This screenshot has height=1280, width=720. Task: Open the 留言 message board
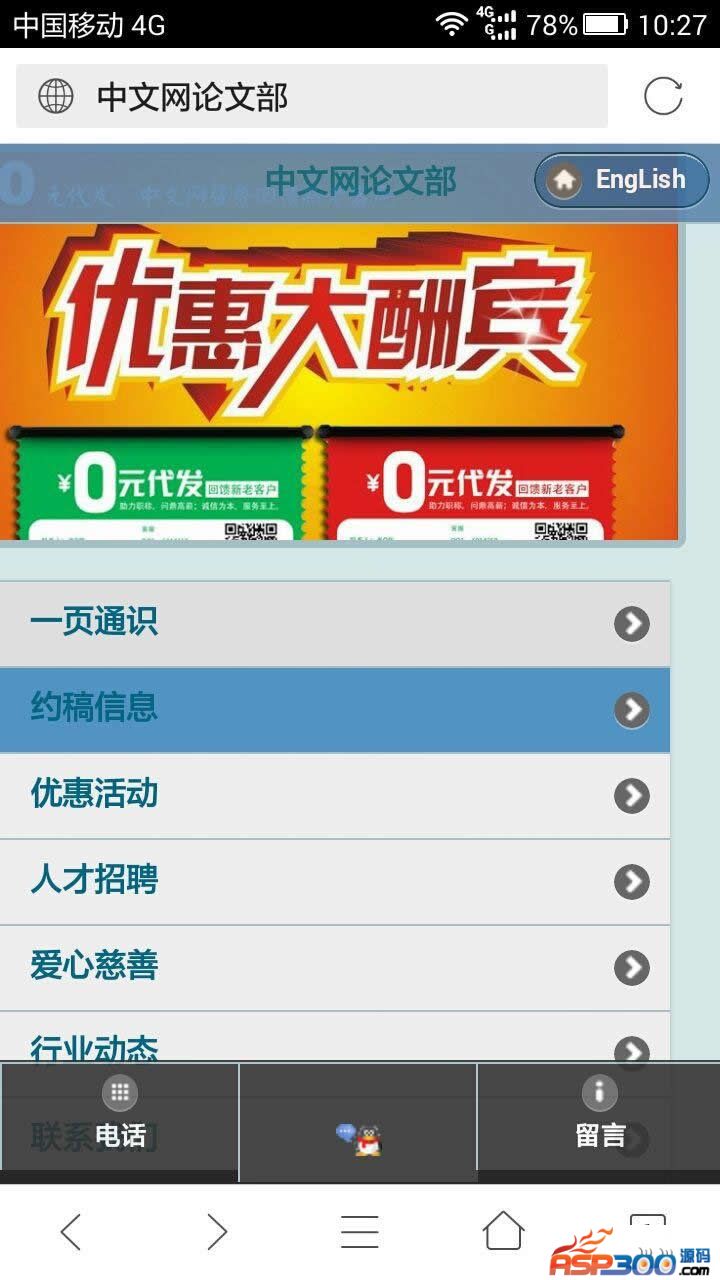click(599, 1118)
